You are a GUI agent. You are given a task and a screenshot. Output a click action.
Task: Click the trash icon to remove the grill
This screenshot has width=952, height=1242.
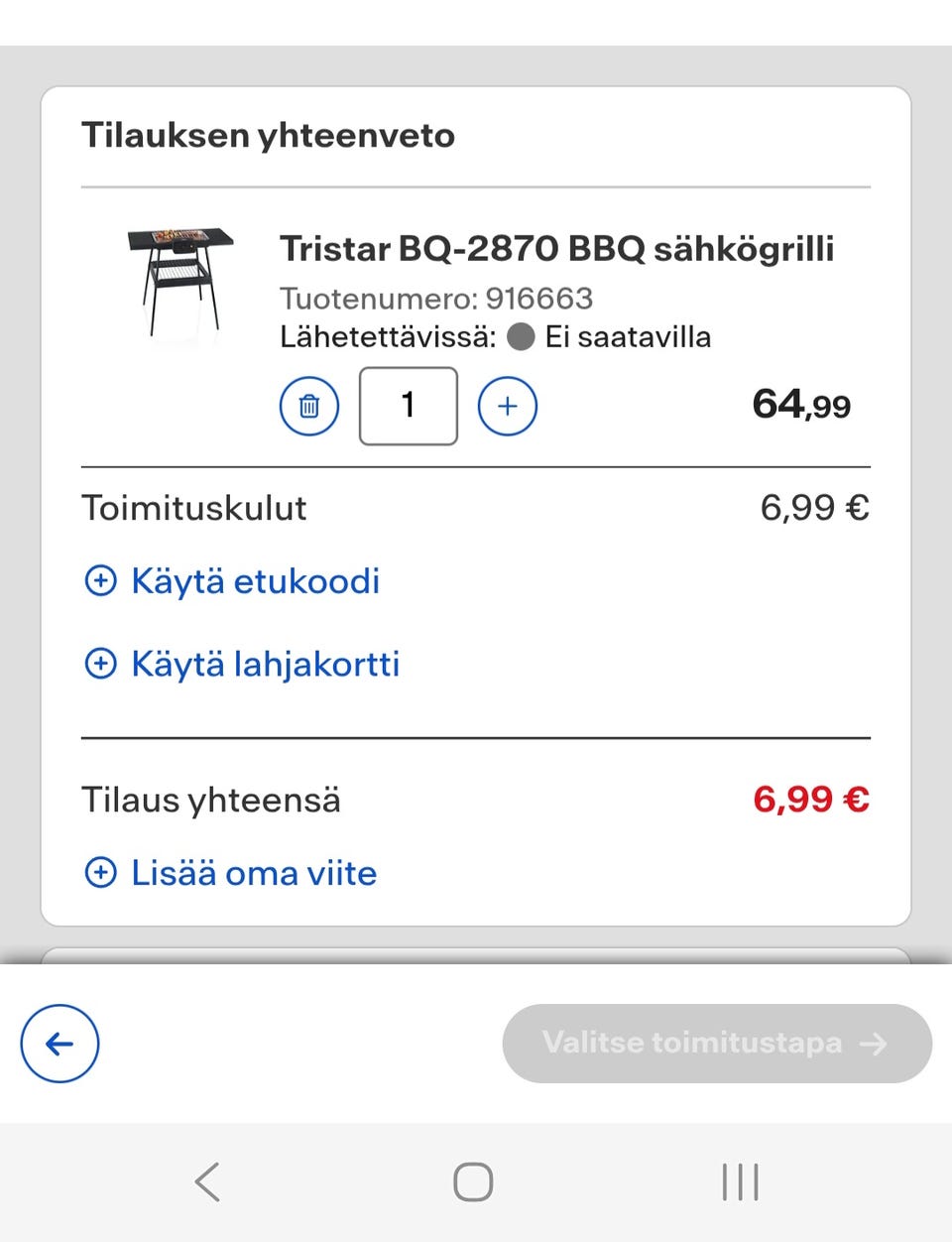point(308,406)
